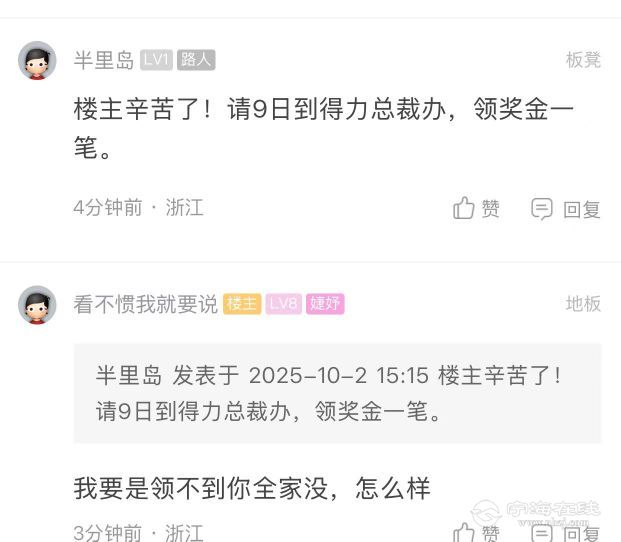Tap the username 半里岛
621x542 pixels.
click(103, 60)
